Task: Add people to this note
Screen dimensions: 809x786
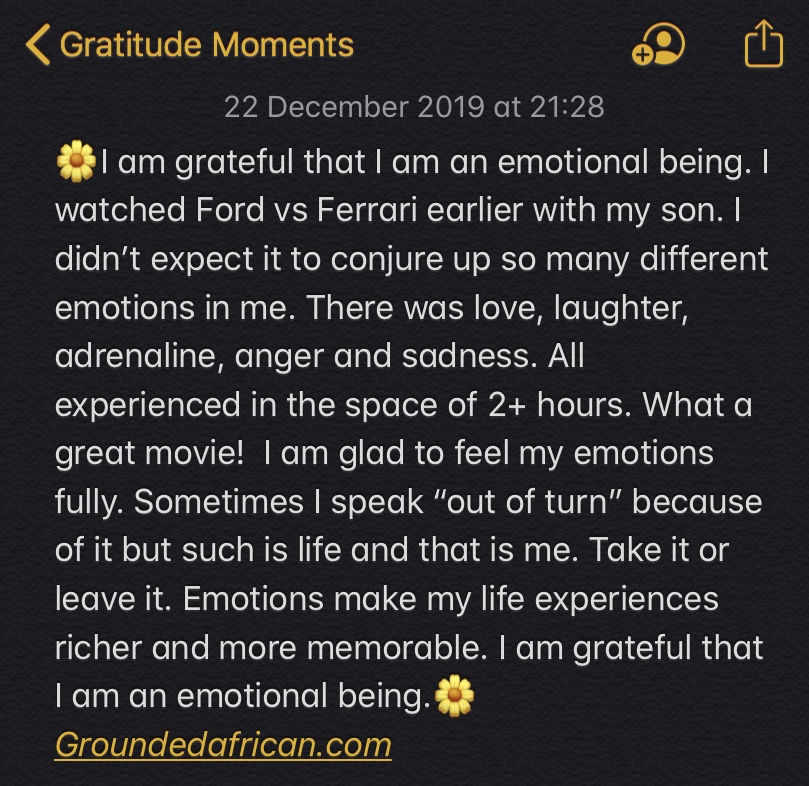Action: pos(659,45)
